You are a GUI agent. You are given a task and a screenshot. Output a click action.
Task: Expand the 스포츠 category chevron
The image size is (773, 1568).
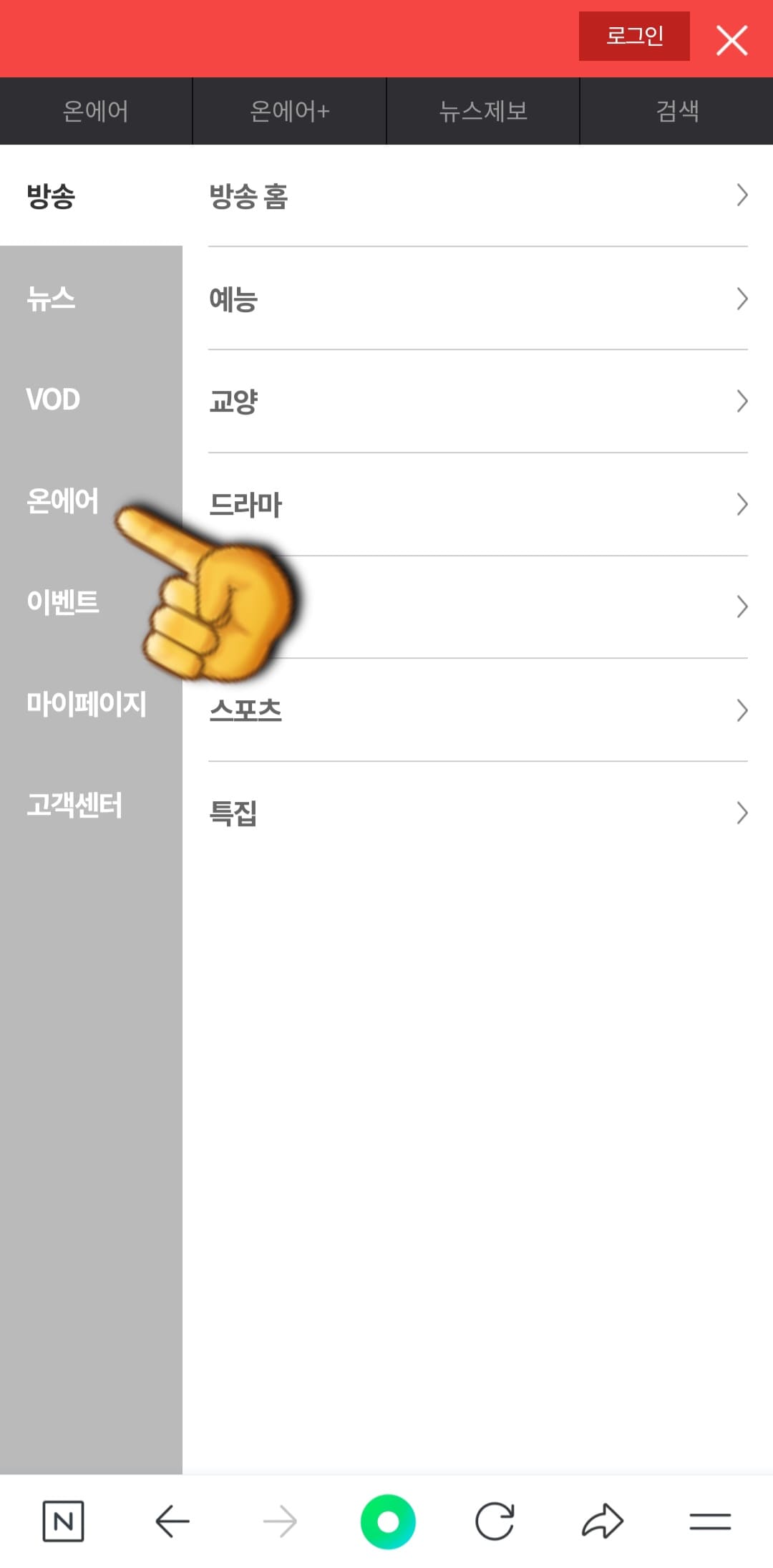coord(742,710)
